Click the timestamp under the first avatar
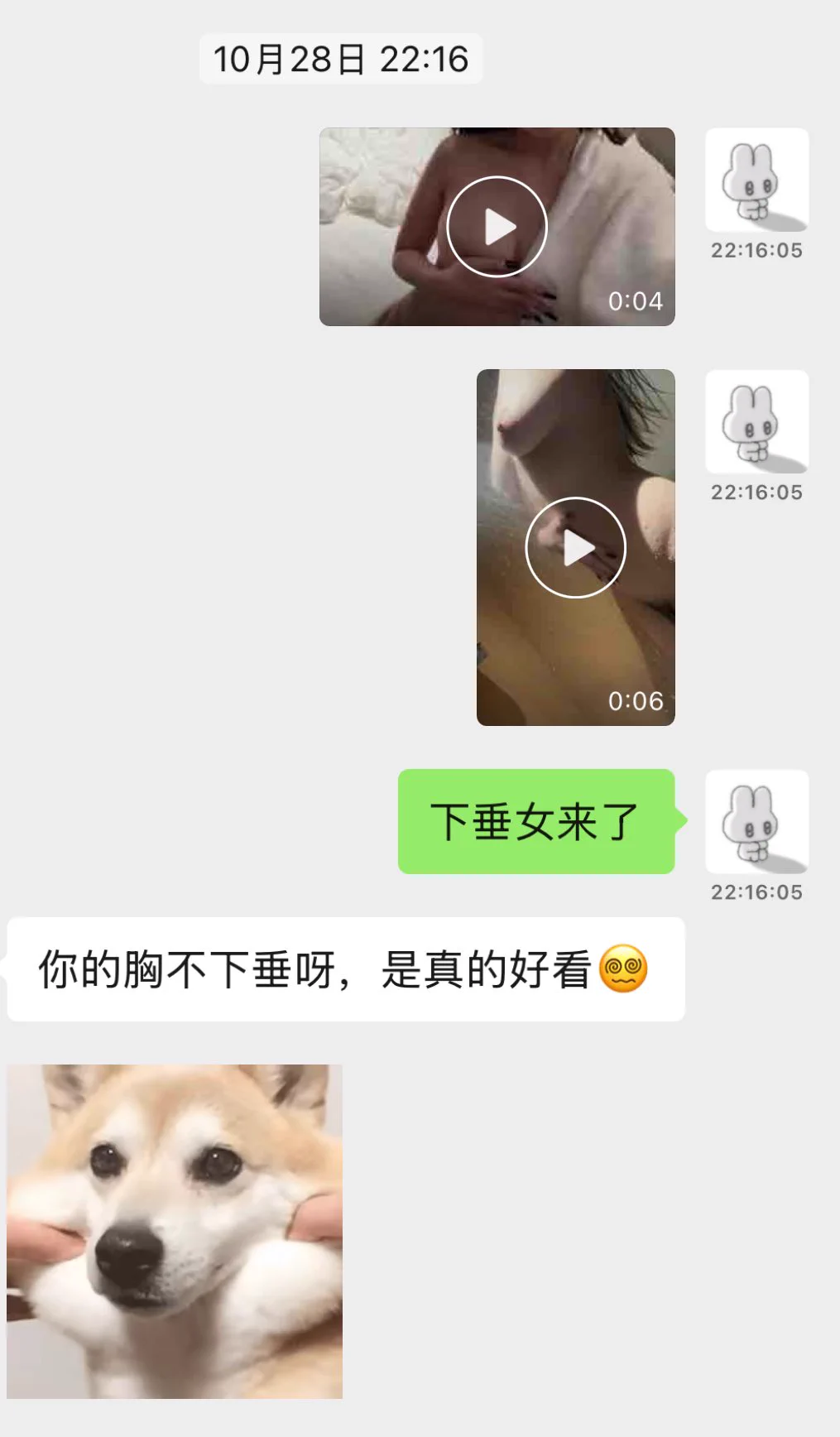Screen dimensions: 840x1437 pyautogui.click(x=755, y=249)
